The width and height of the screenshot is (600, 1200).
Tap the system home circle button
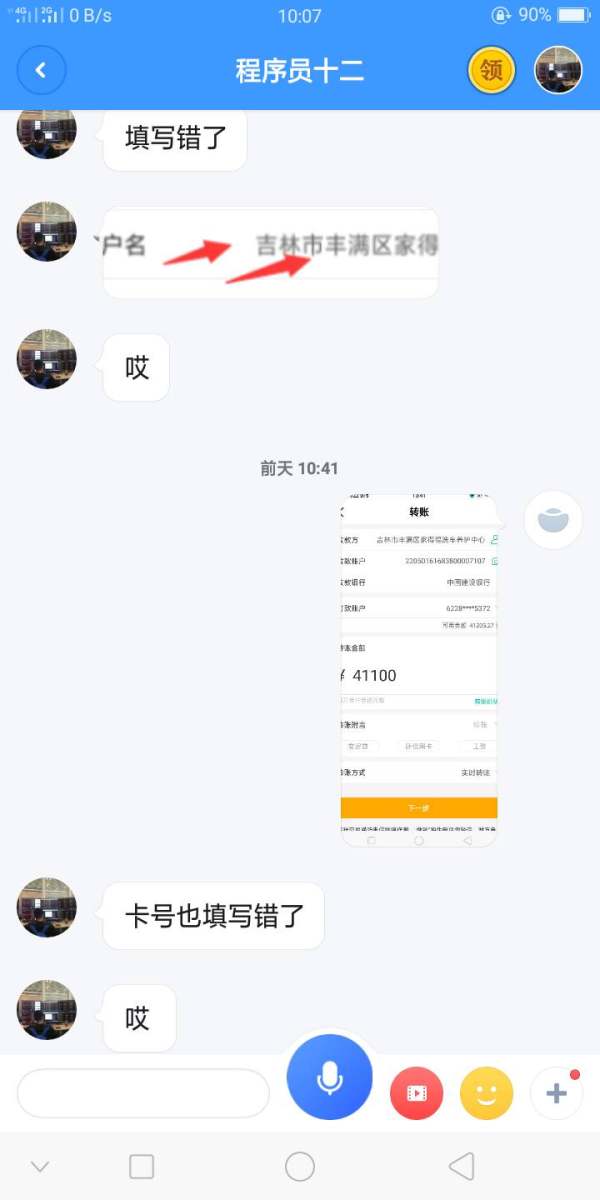[300, 1166]
